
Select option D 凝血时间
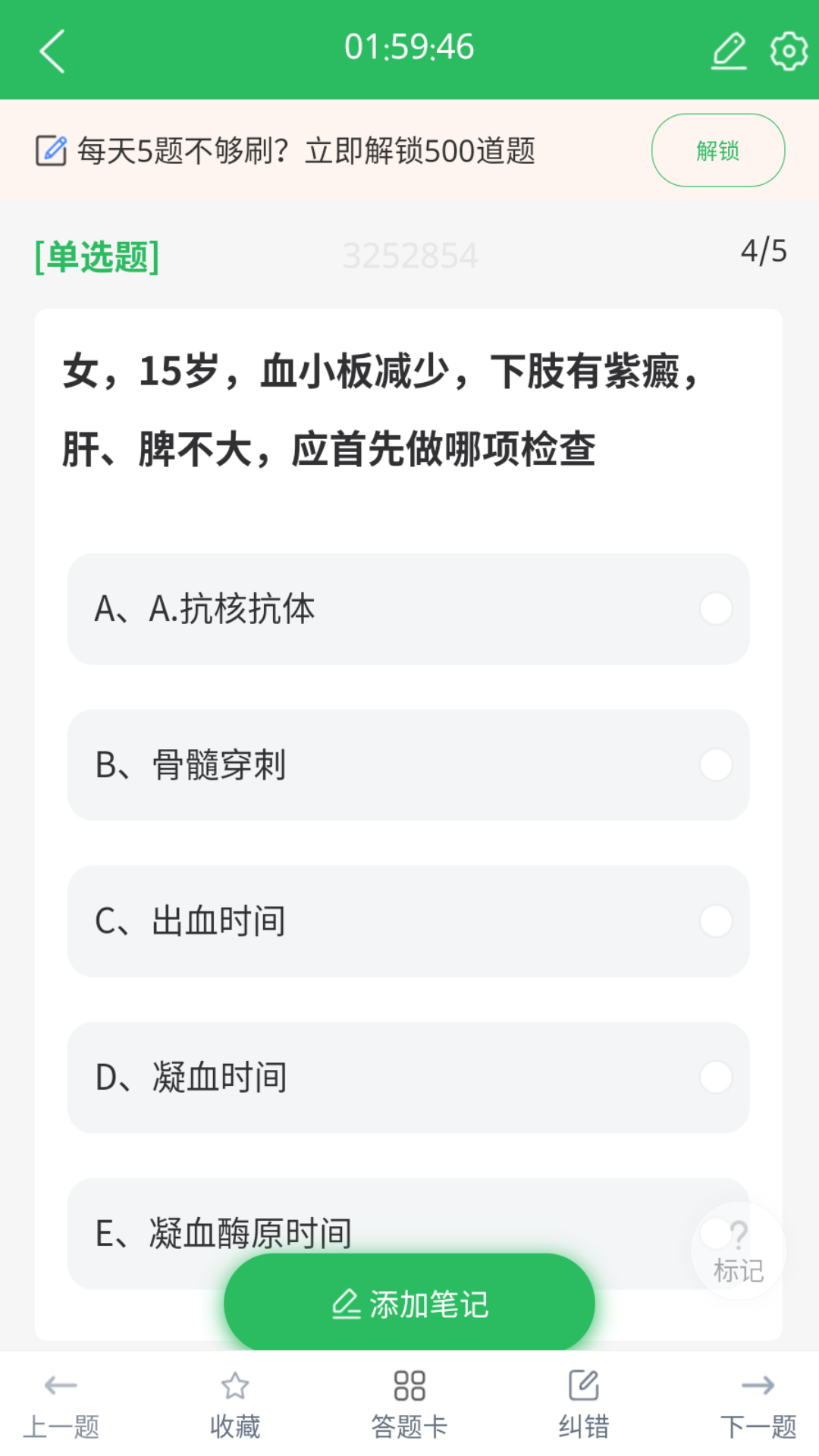point(409,1078)
